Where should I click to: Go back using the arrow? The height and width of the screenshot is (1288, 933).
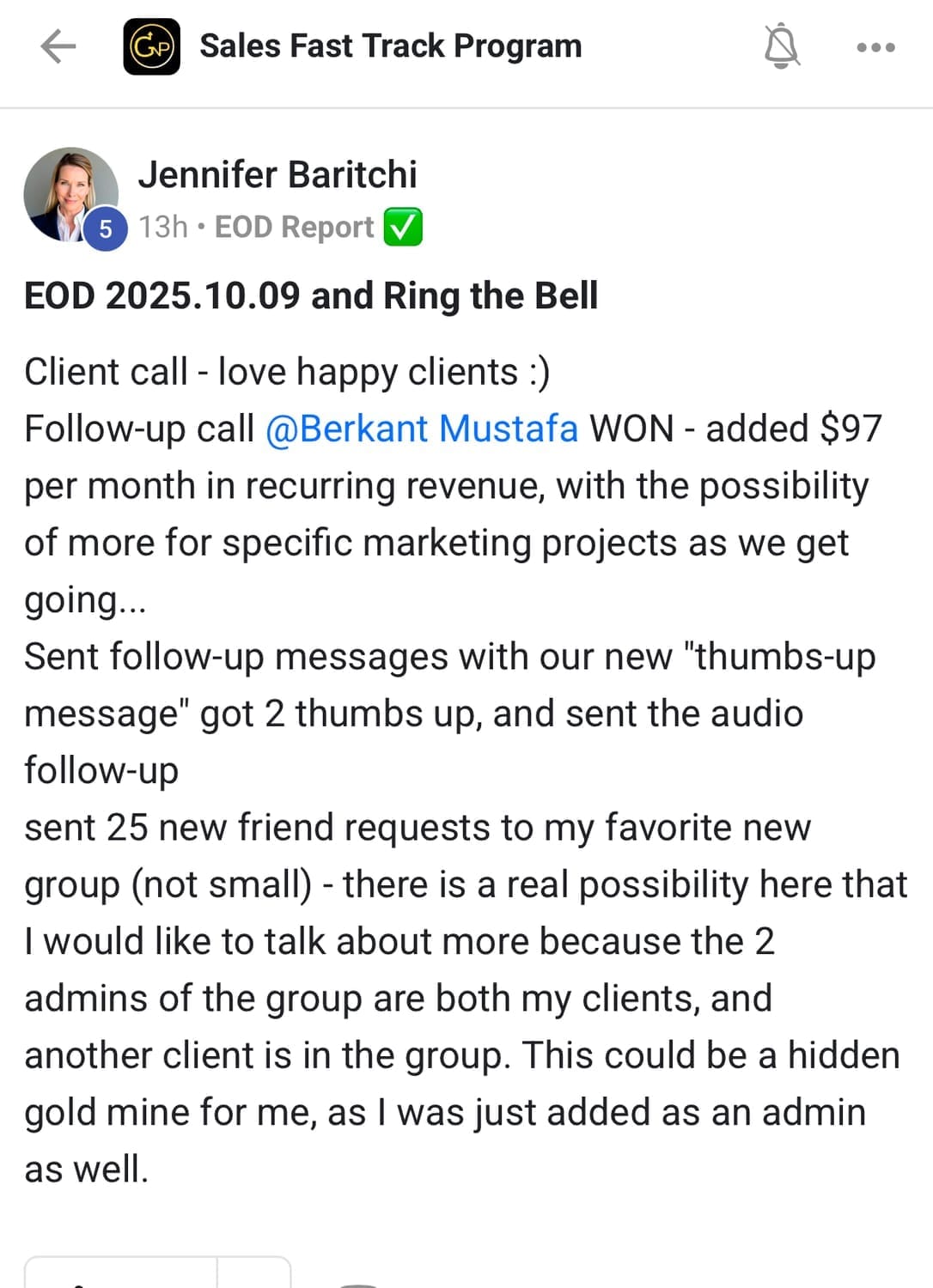[58, 46]
